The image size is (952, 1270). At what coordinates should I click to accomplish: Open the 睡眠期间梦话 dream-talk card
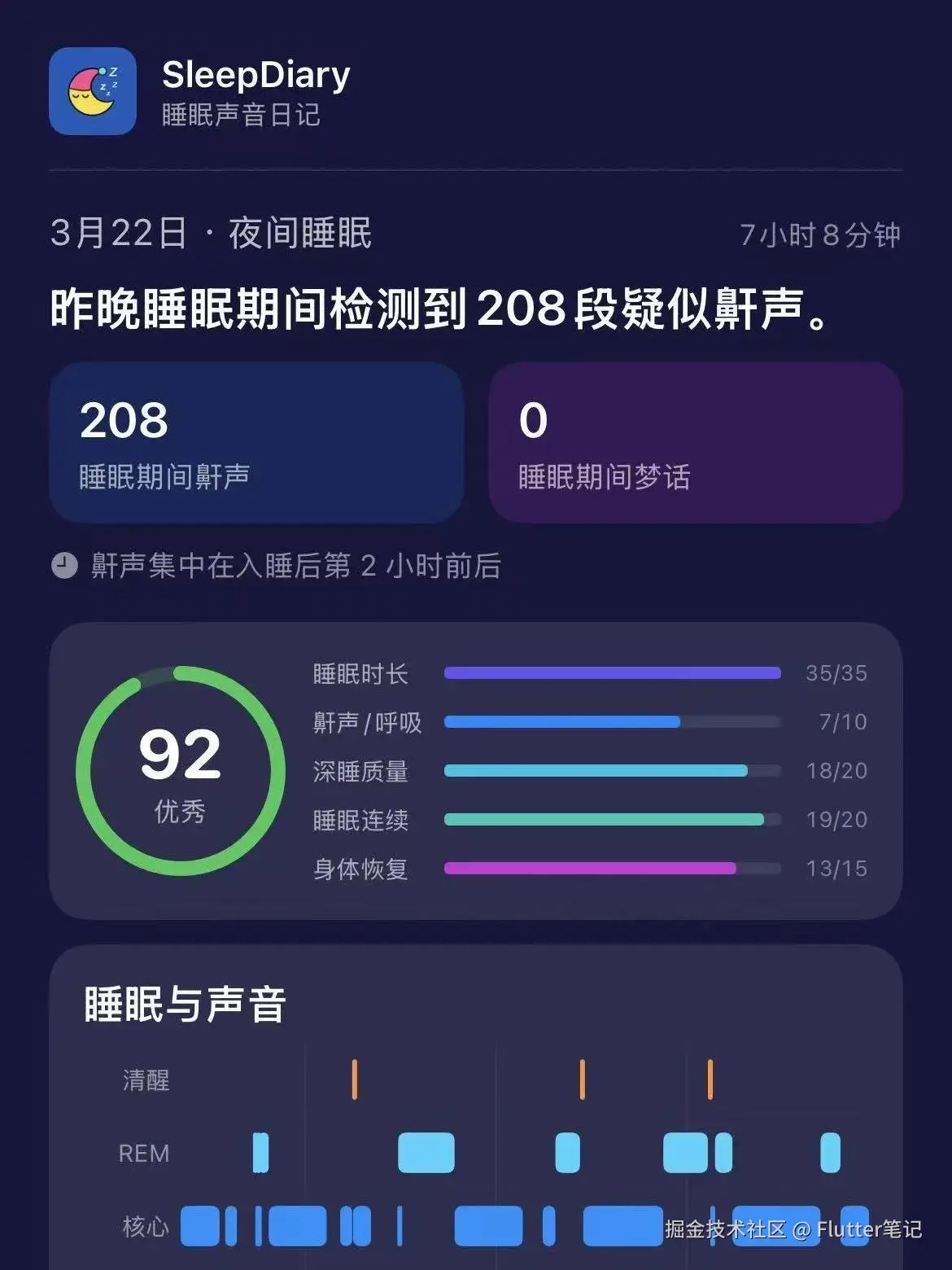[696, 441]
